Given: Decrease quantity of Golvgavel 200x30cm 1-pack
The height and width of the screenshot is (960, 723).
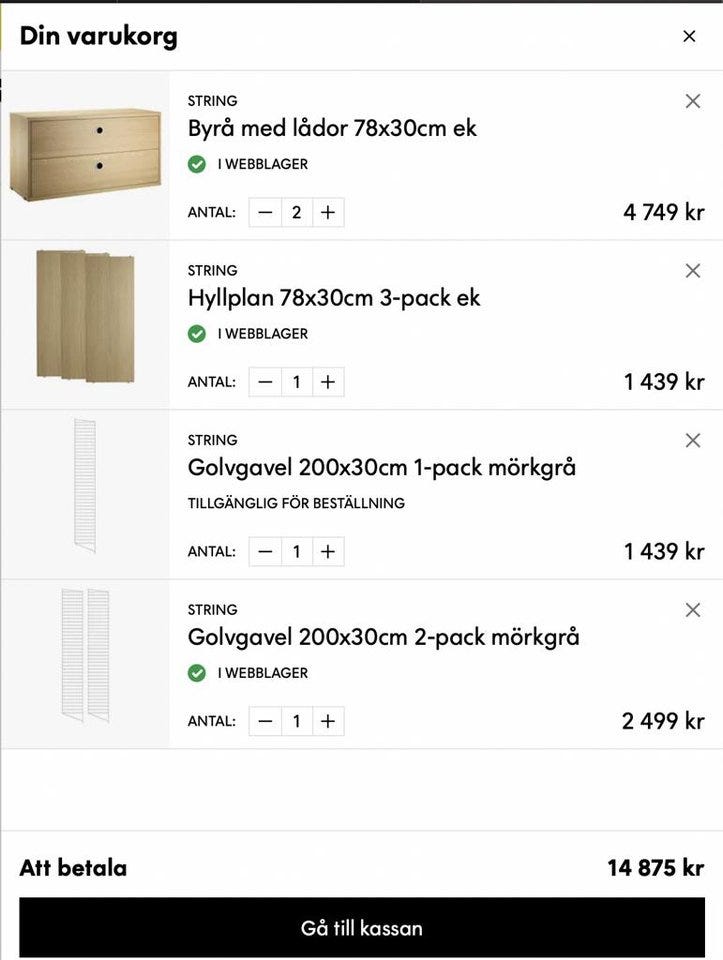Looking at the screenshot, I should click(265, 551).
